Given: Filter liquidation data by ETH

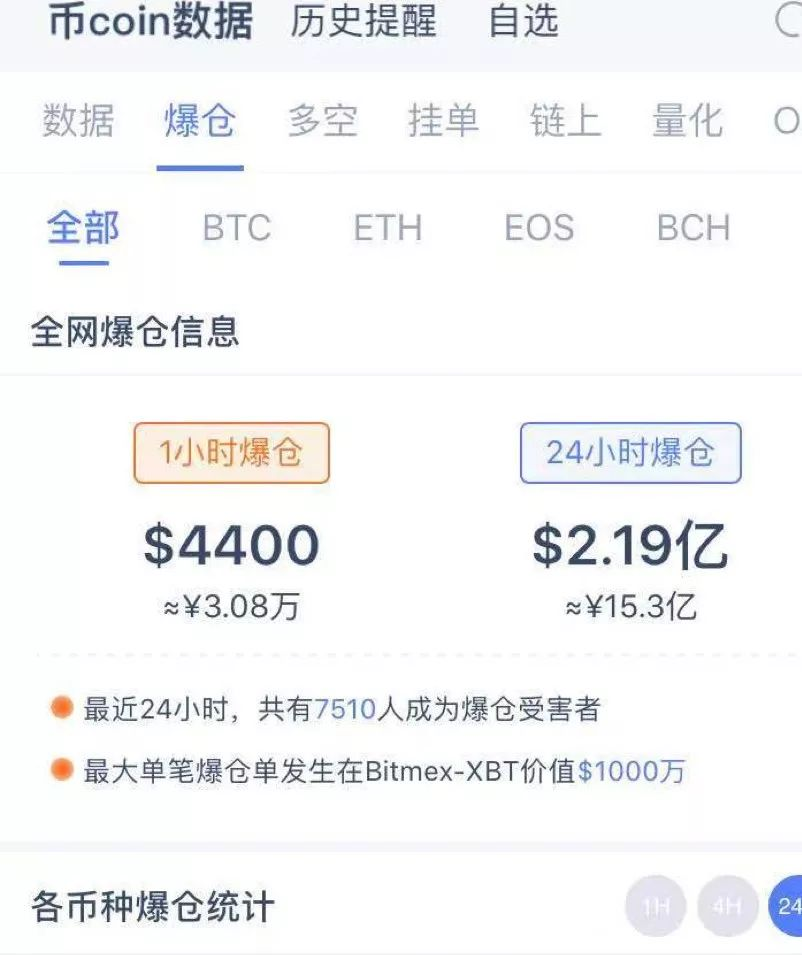Looking at the screenshot, I should (388, 229).
